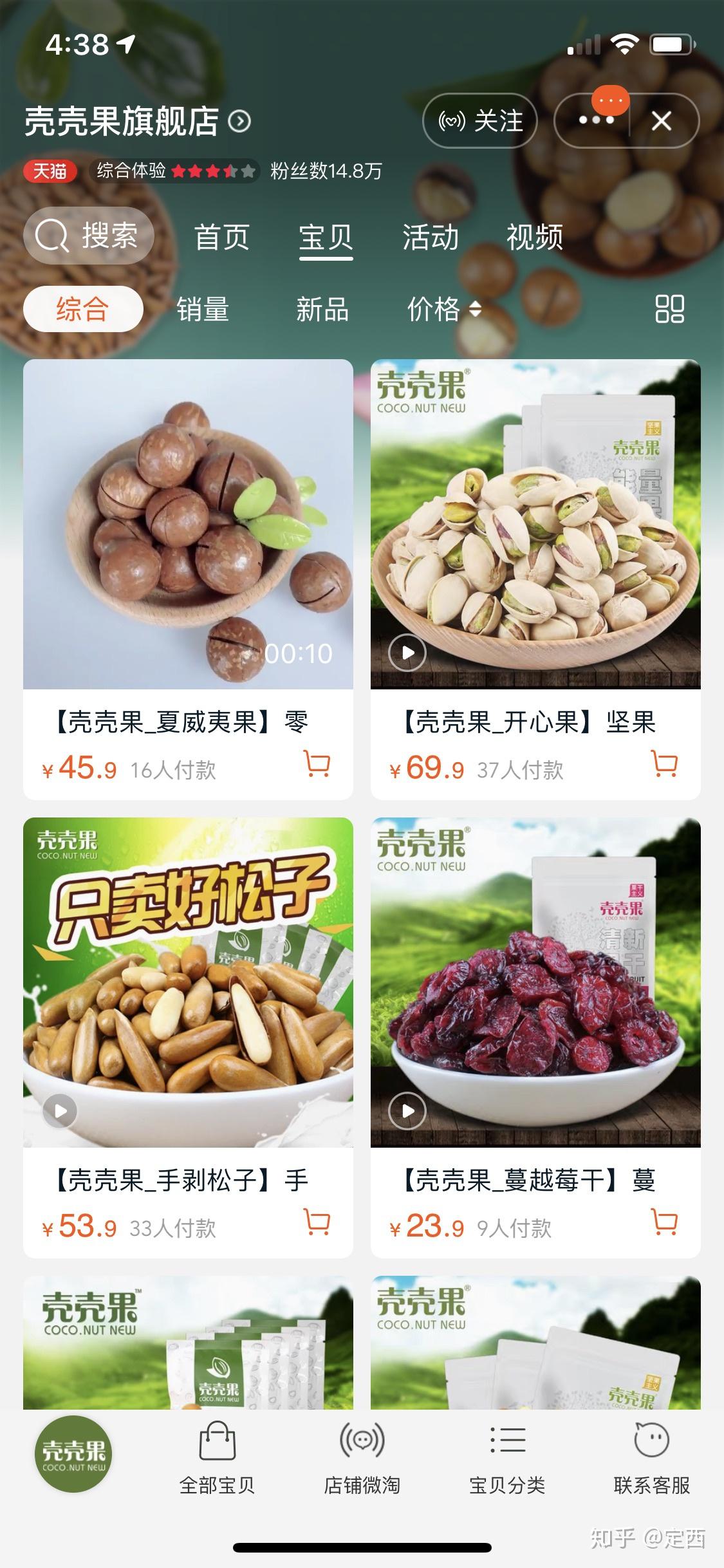Add 开心果 to the cart
Viewport: 724px width, 1568px height.
pyautogui.click(x=664, y=764)
